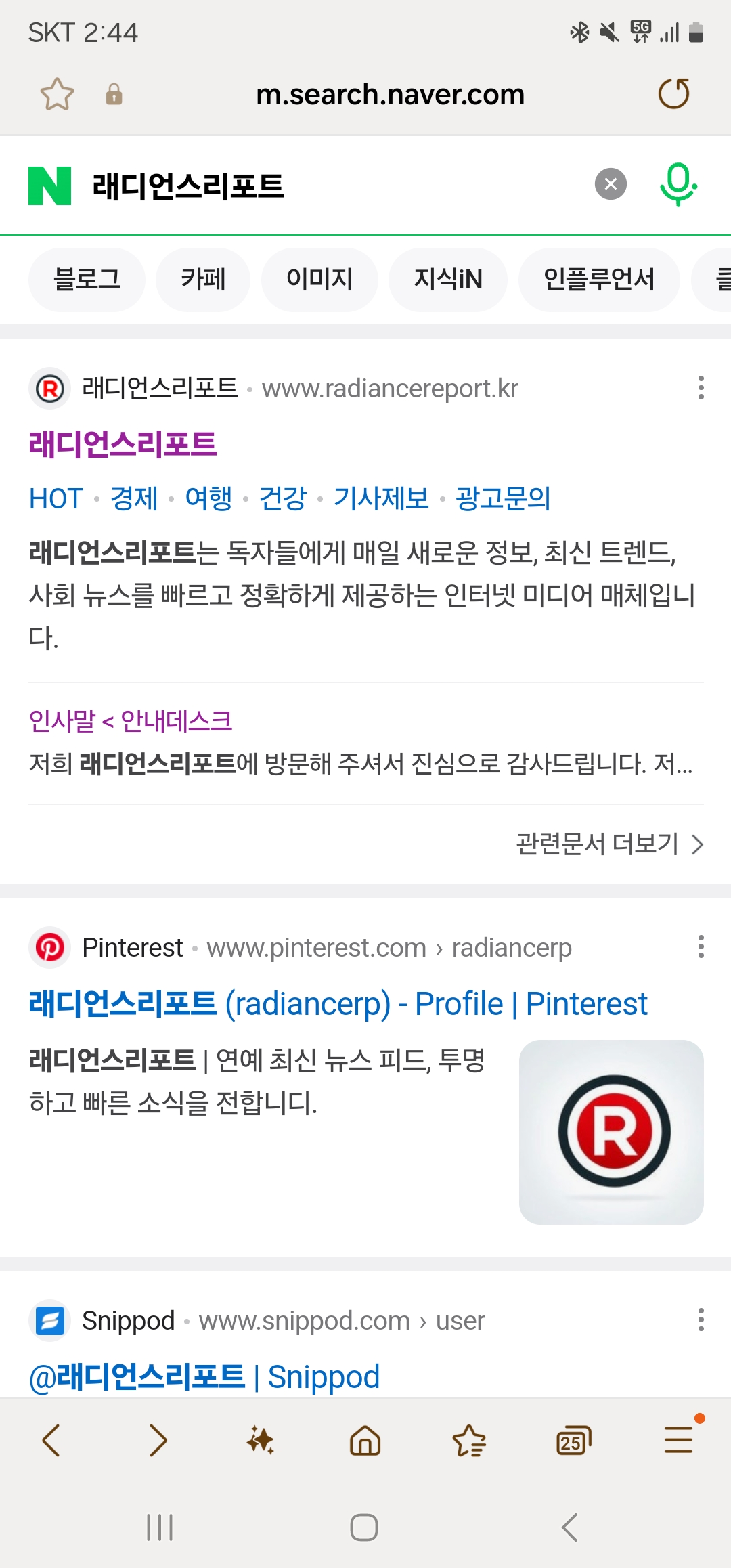Image resolution: width=731 pixels, height=1568 pixels.
Task: Open the 기사제보 sitelink
Action: point(381,499)
